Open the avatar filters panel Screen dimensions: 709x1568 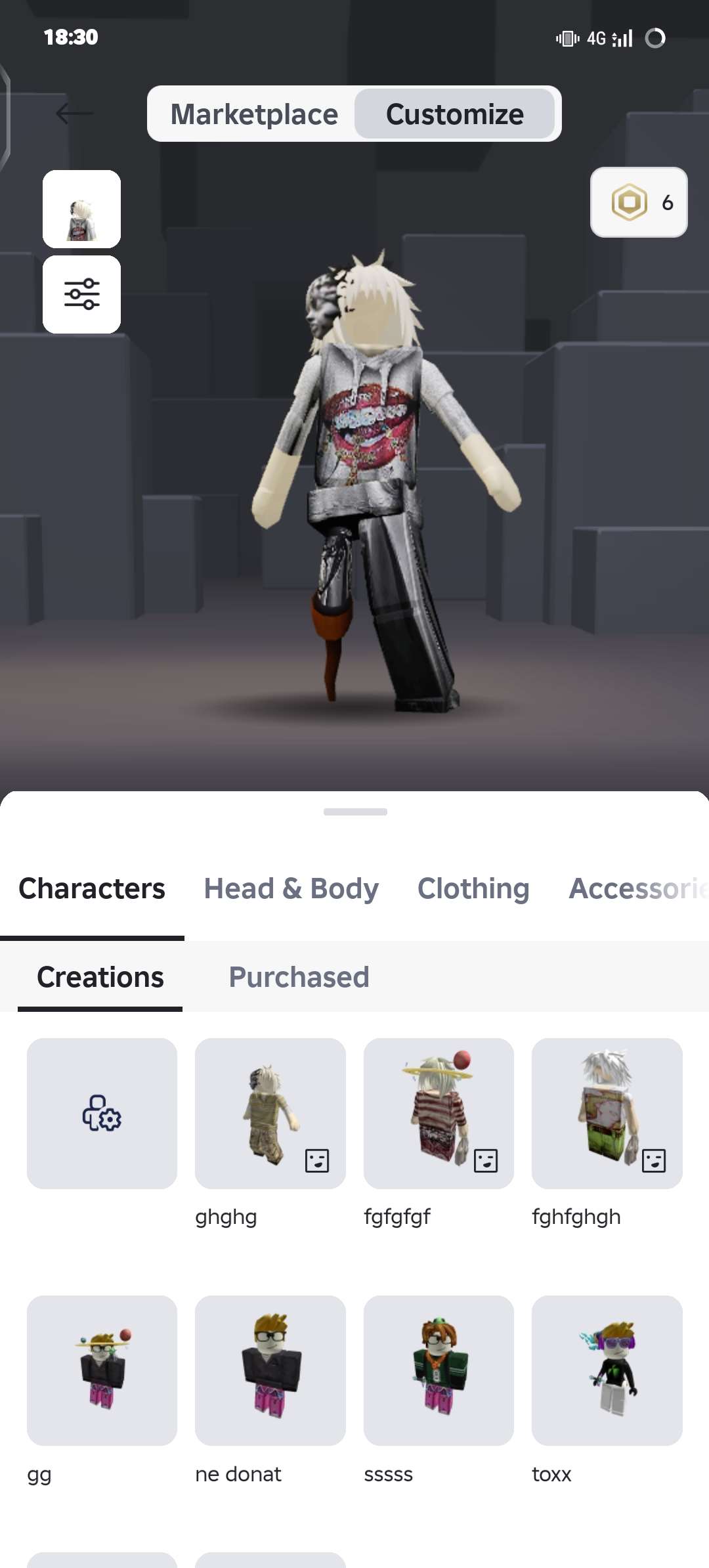(x=81, y=294)
